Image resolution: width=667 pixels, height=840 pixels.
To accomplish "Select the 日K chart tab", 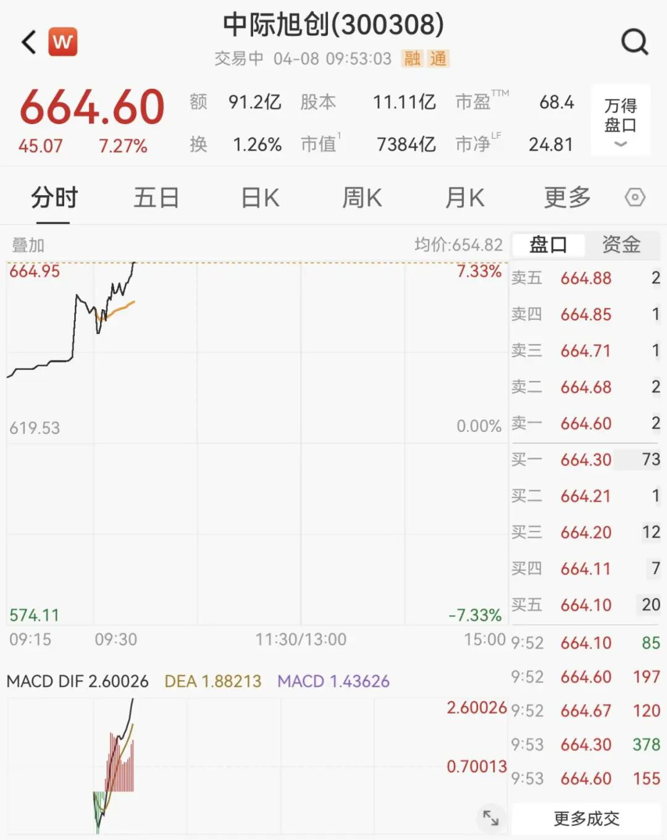I will click(x=260, y=197).
